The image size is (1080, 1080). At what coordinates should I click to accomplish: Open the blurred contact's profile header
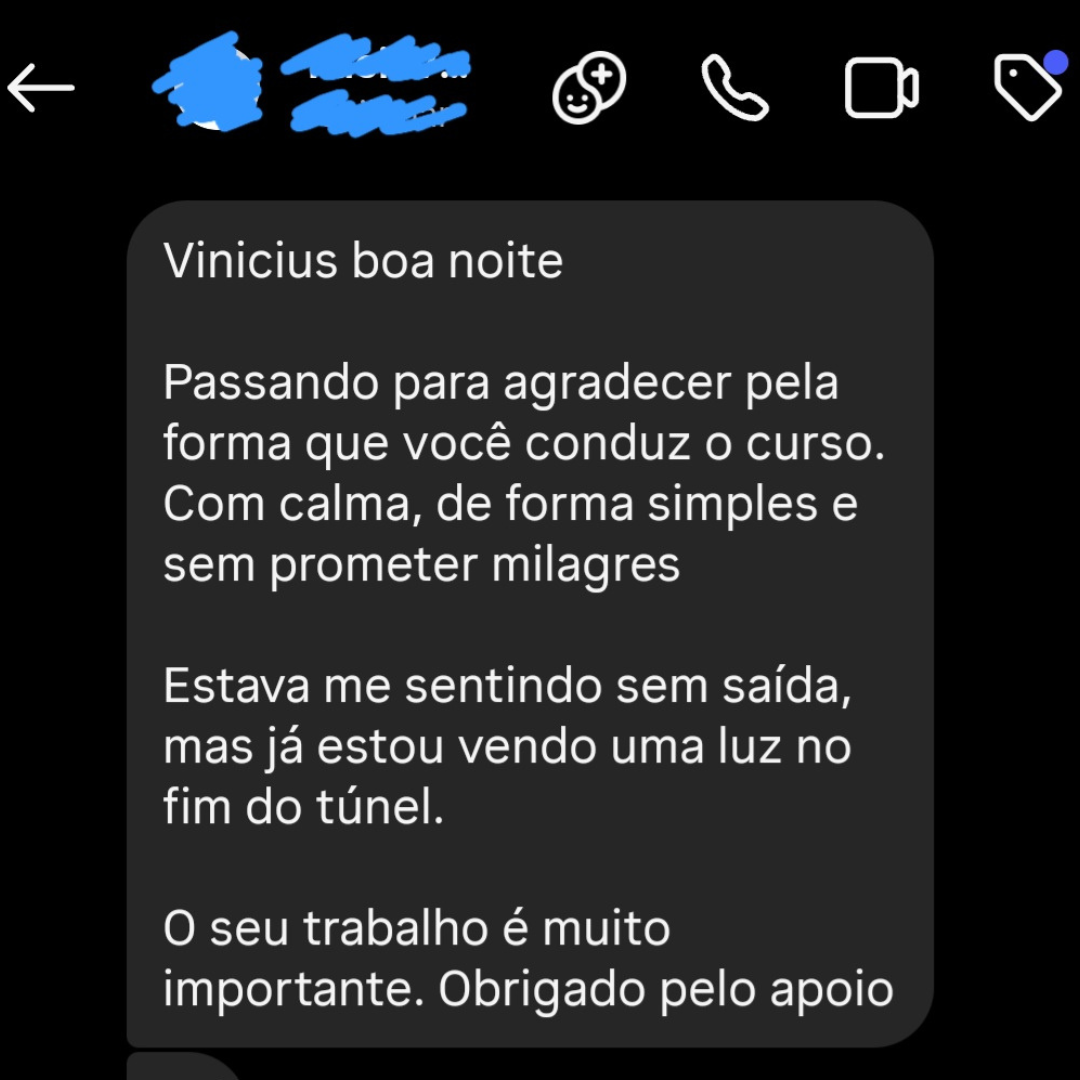(312, 90)
